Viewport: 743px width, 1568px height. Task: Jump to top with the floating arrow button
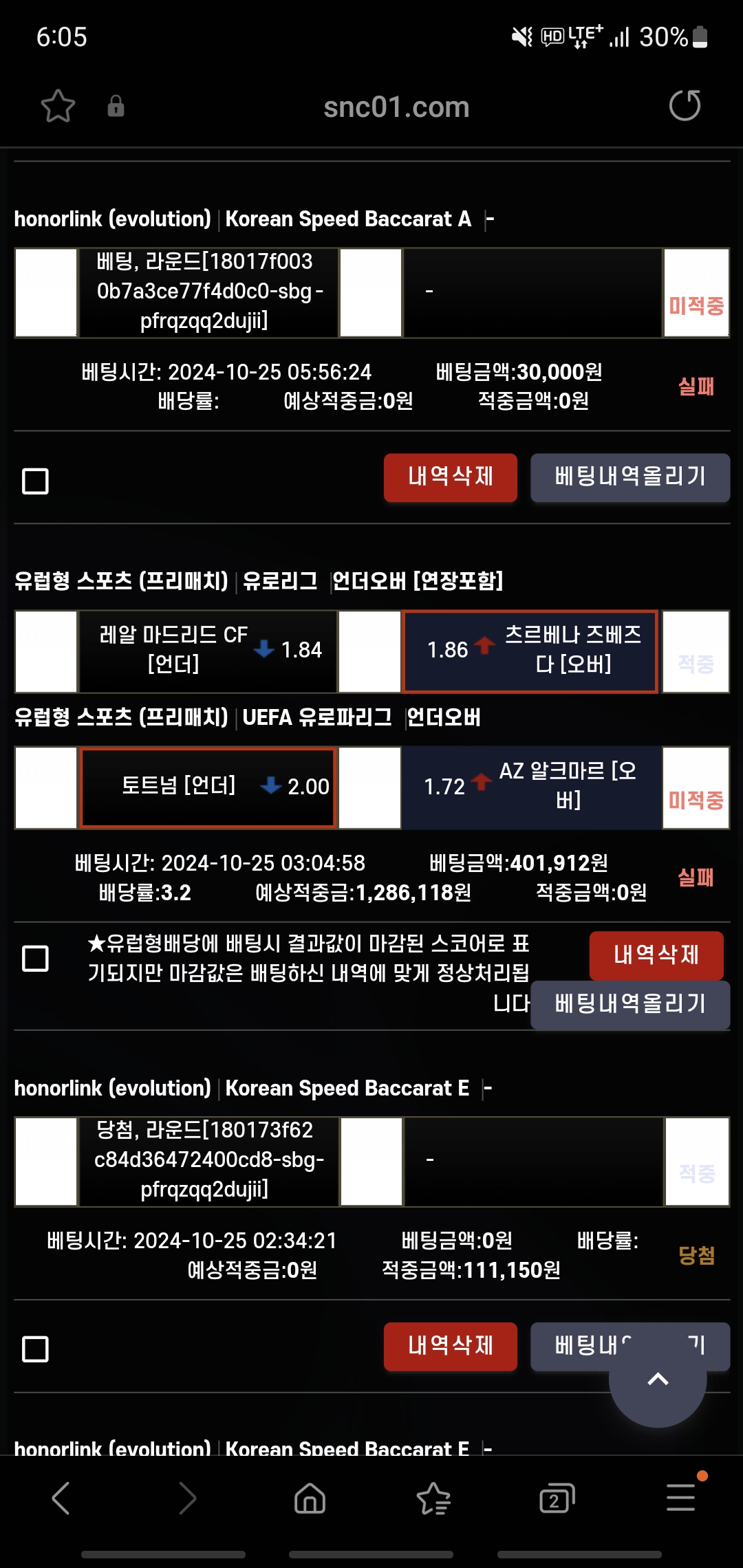(x=658, y=1379)
